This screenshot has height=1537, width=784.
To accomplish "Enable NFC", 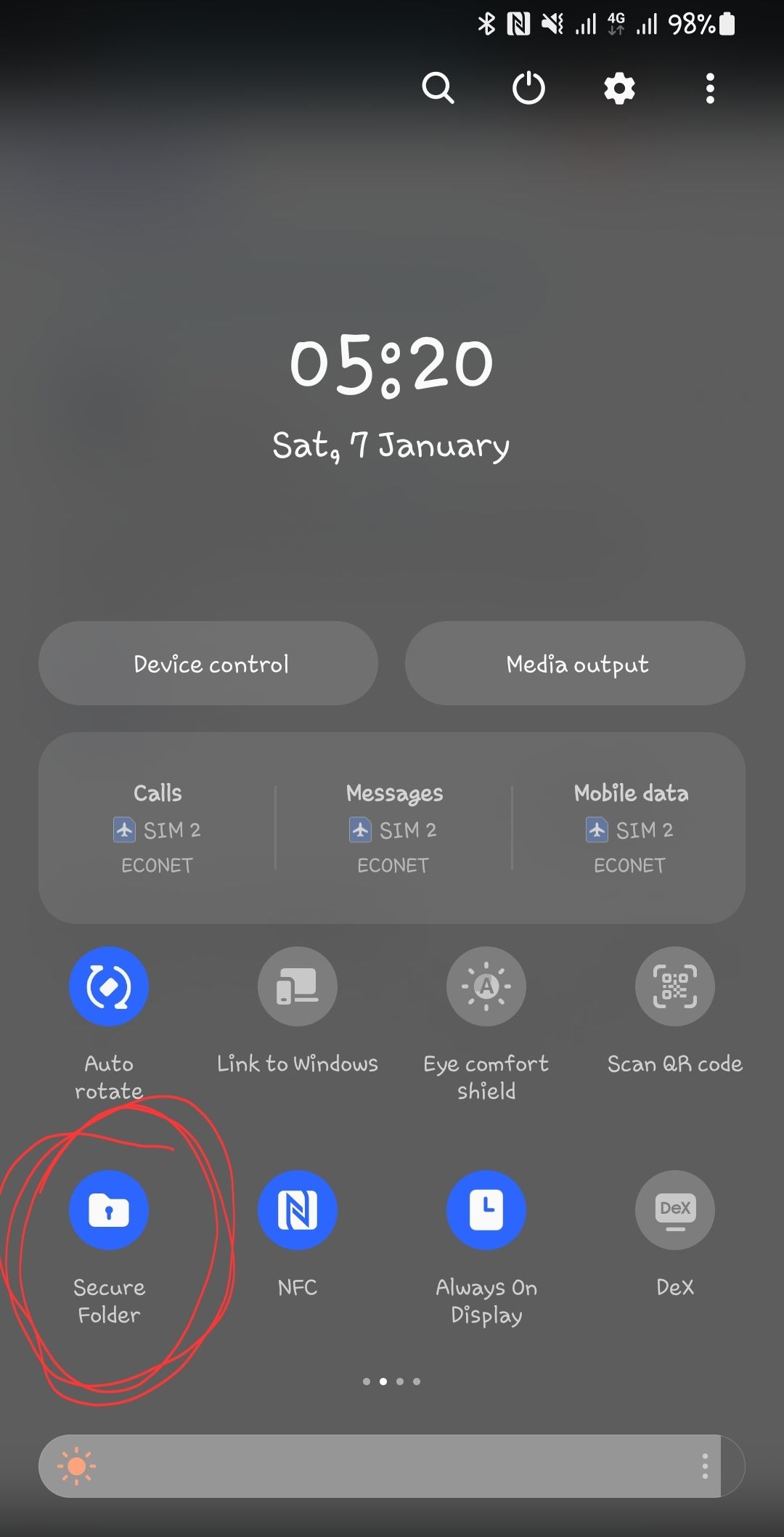I will click(297, 1209).
